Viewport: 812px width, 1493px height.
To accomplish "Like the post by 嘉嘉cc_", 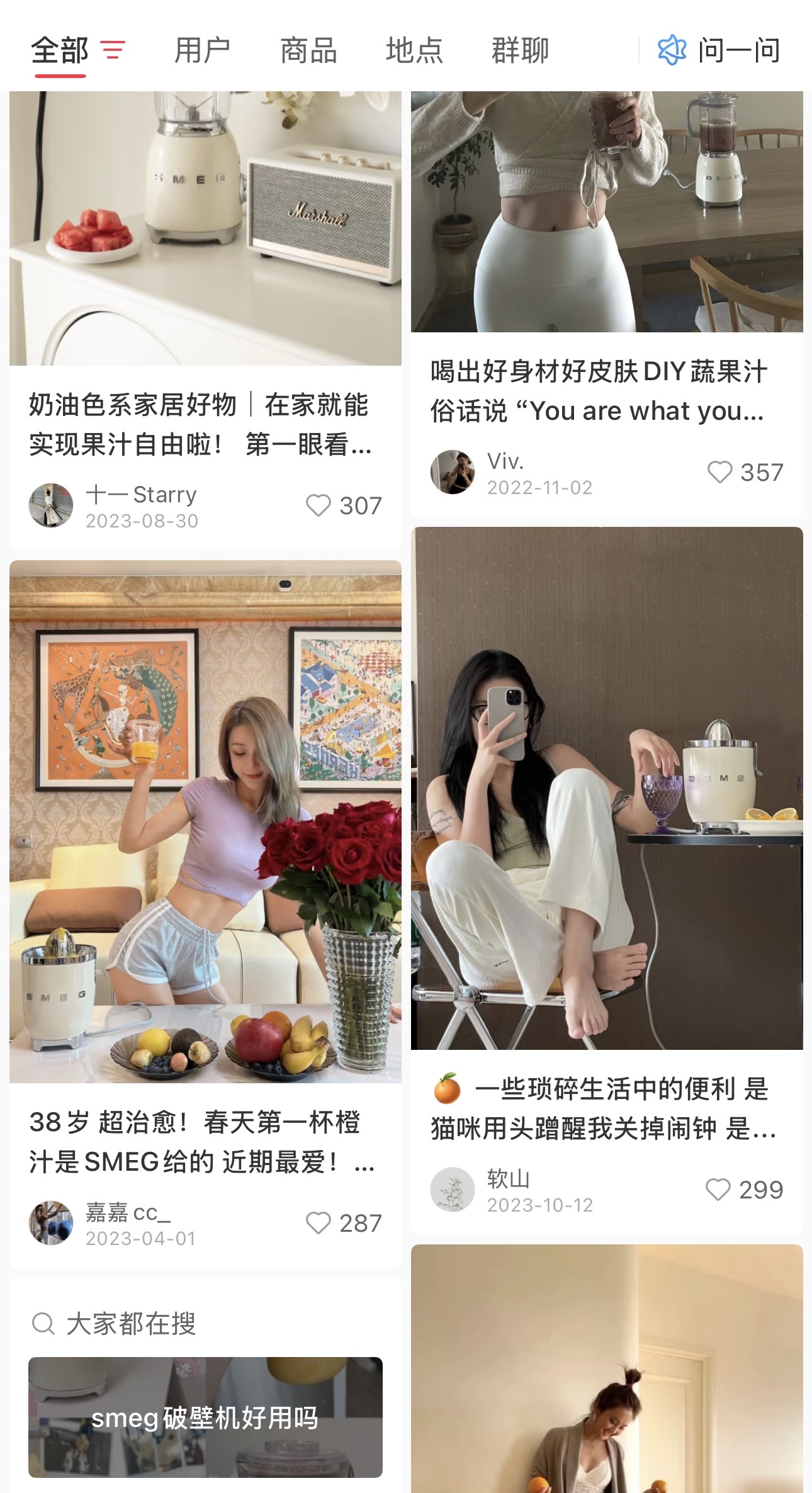I will 319,1223.
